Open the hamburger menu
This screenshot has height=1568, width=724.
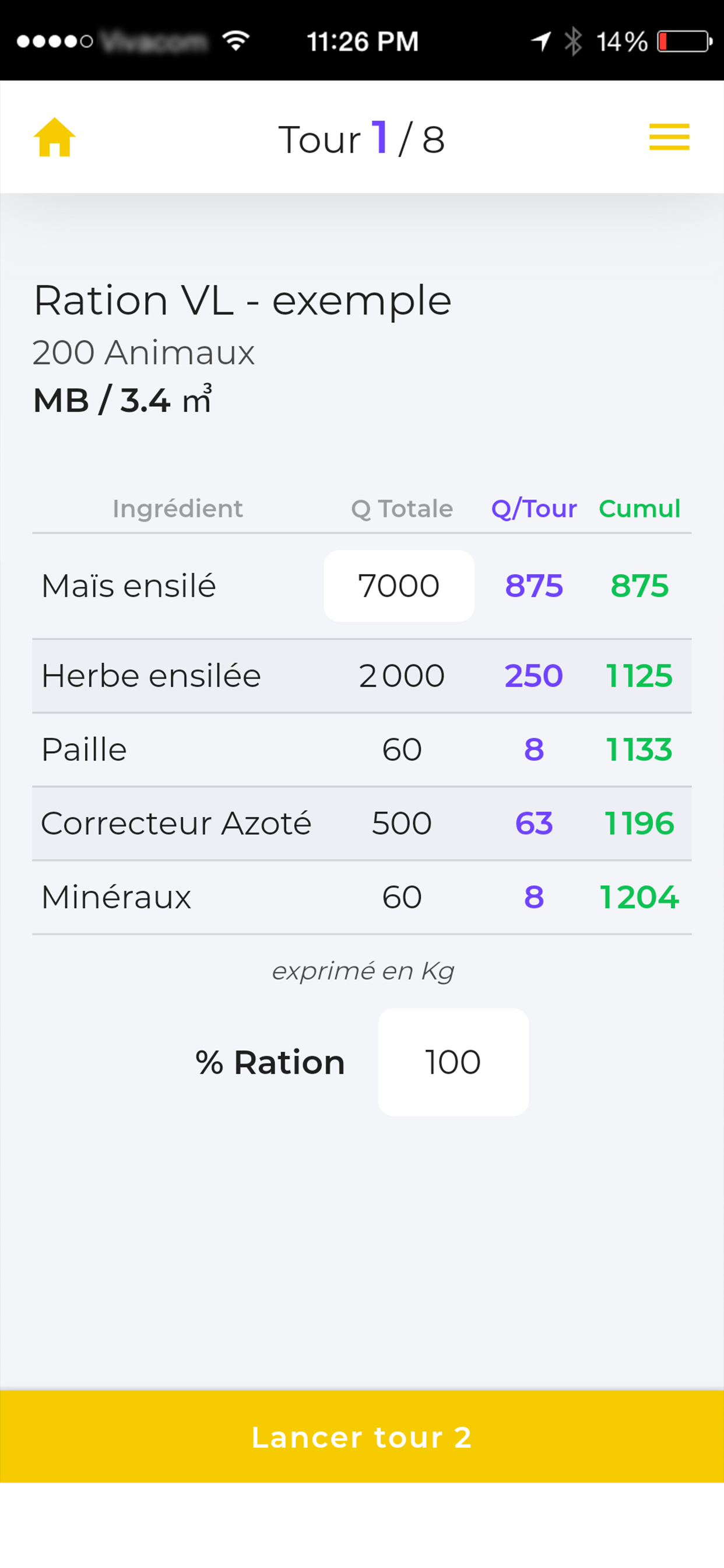[668, 138]
